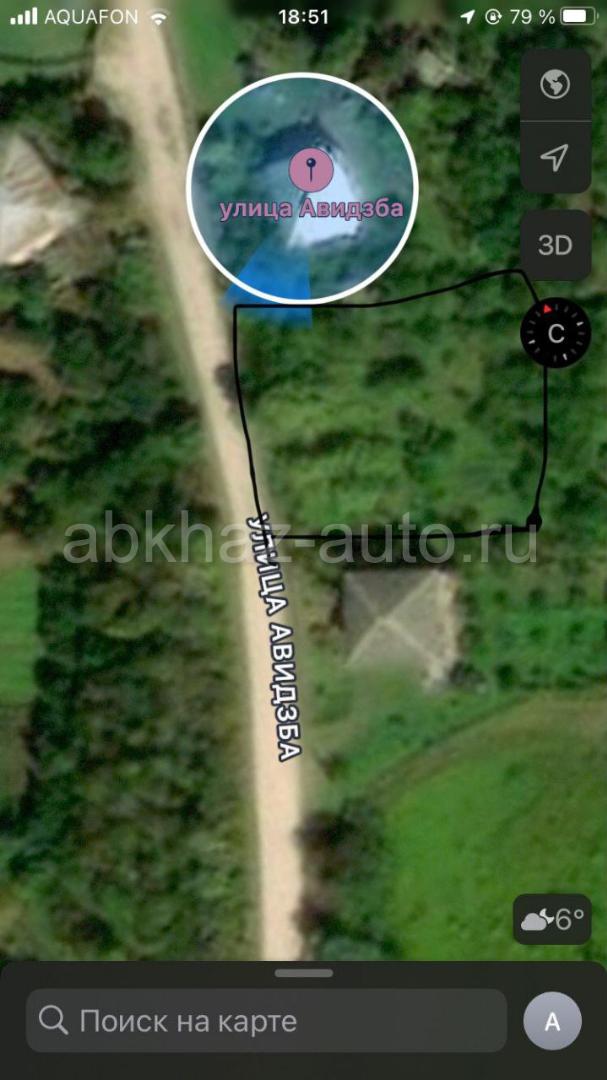The height and width of the screenshot is (1080, 607).
Task: Tap the Поиск на карте search field
Action: click(266, 1021)
